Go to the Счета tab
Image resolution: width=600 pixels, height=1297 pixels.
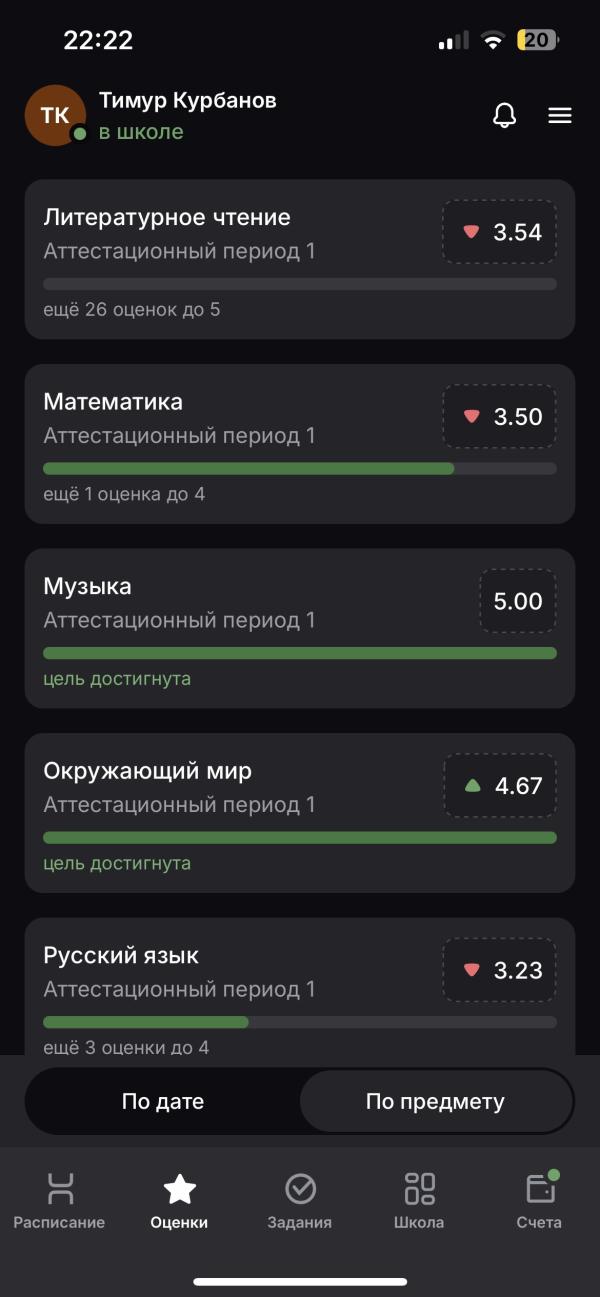tap(539, 1201)
